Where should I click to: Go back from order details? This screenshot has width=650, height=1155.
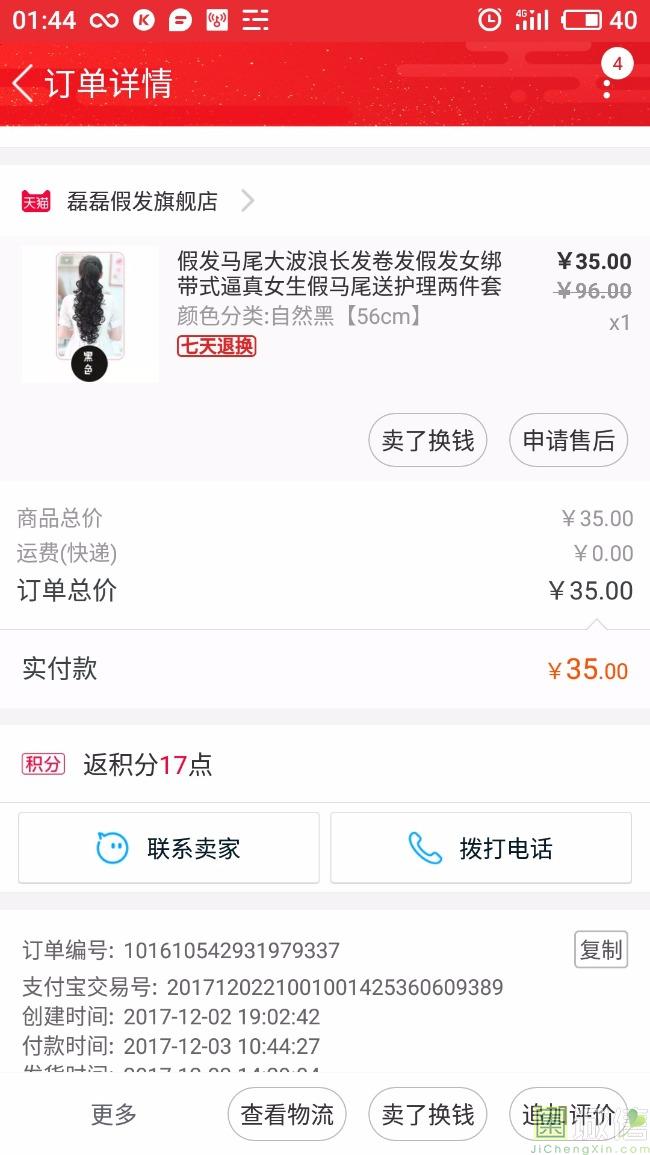24,83
